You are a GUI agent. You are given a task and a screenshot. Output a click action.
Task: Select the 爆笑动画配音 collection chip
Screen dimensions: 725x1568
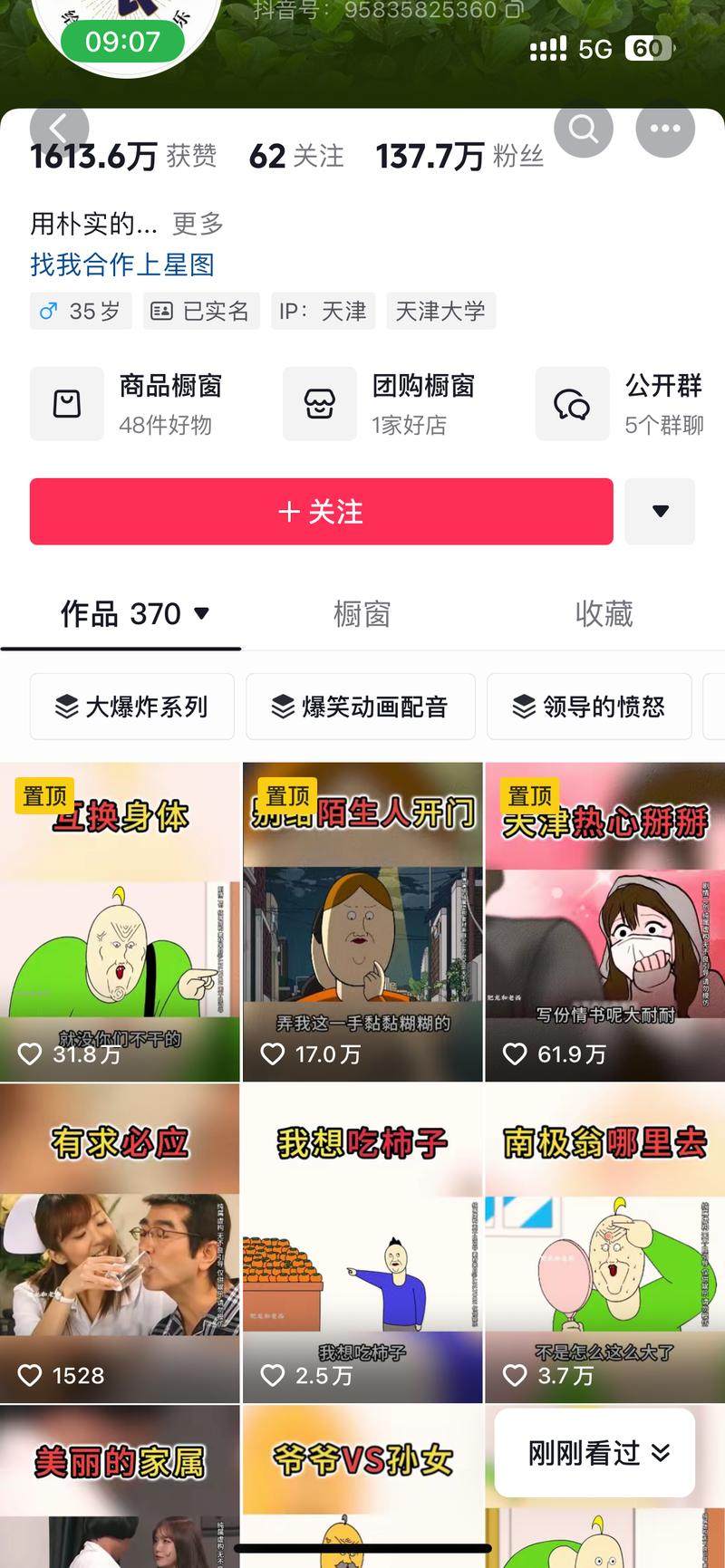(361, 707)
